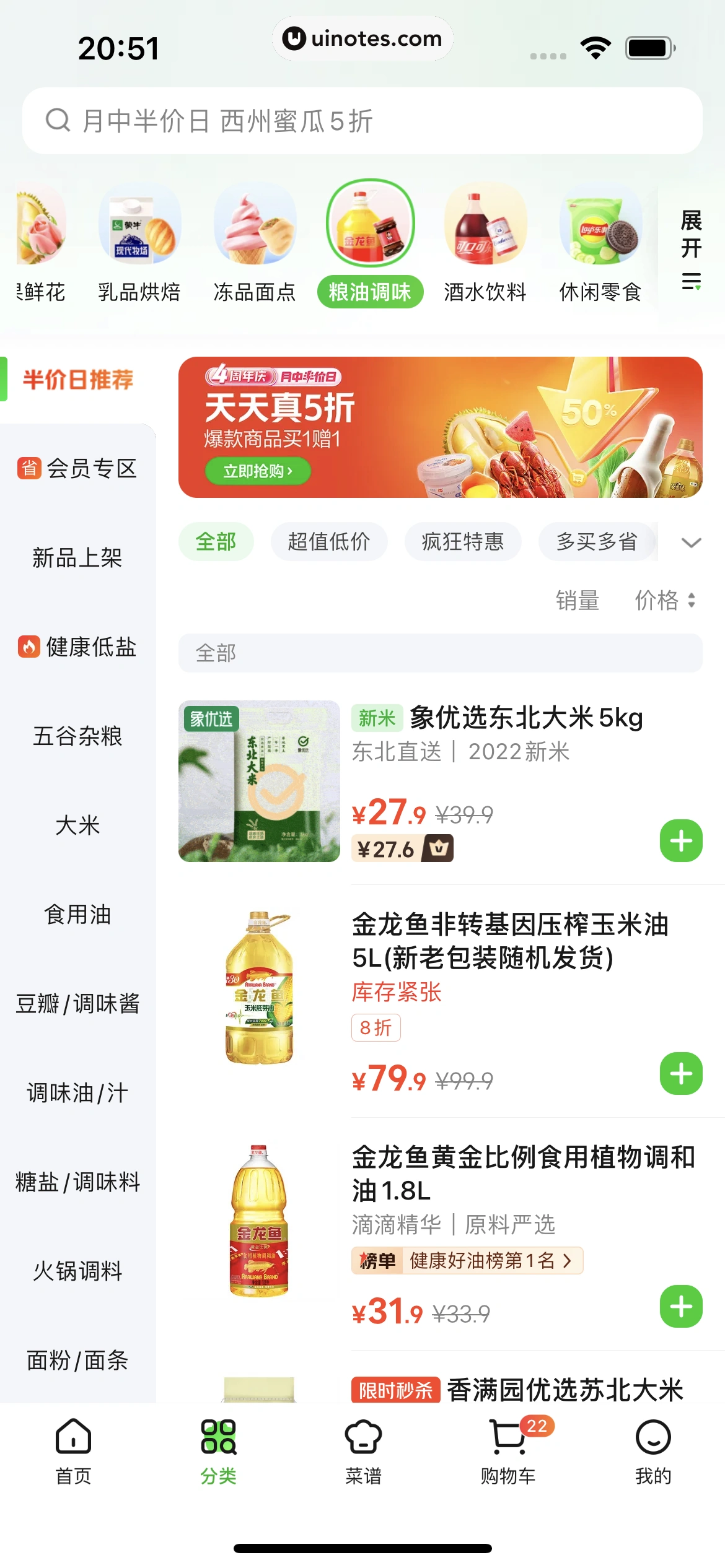Add 金龙鱼植物调和油 1.8L to cart

click(681, 1306)
